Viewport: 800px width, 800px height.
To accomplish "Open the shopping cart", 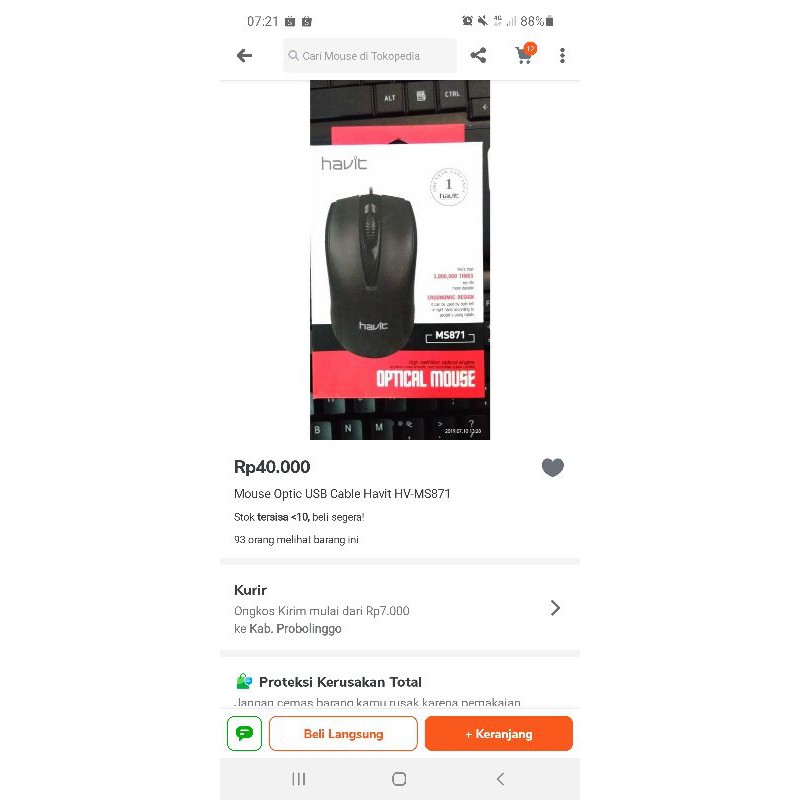I will (x=524, y=55).
